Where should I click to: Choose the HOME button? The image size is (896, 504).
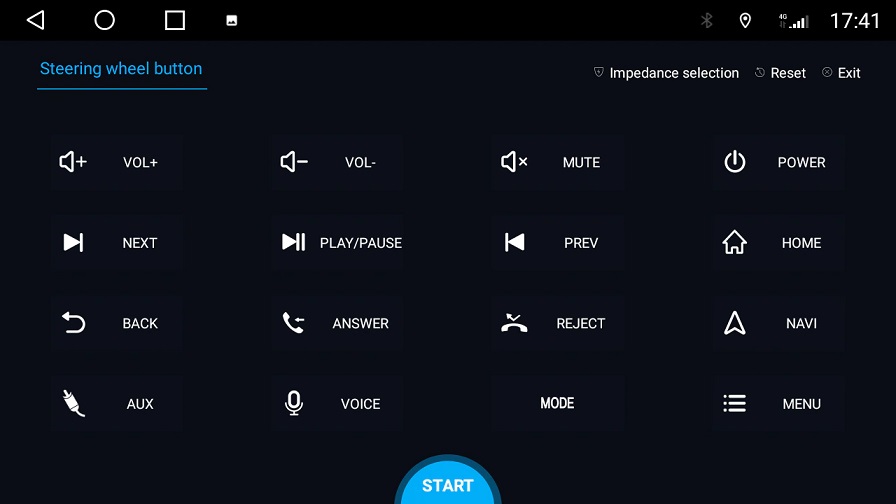click(778, 243)
